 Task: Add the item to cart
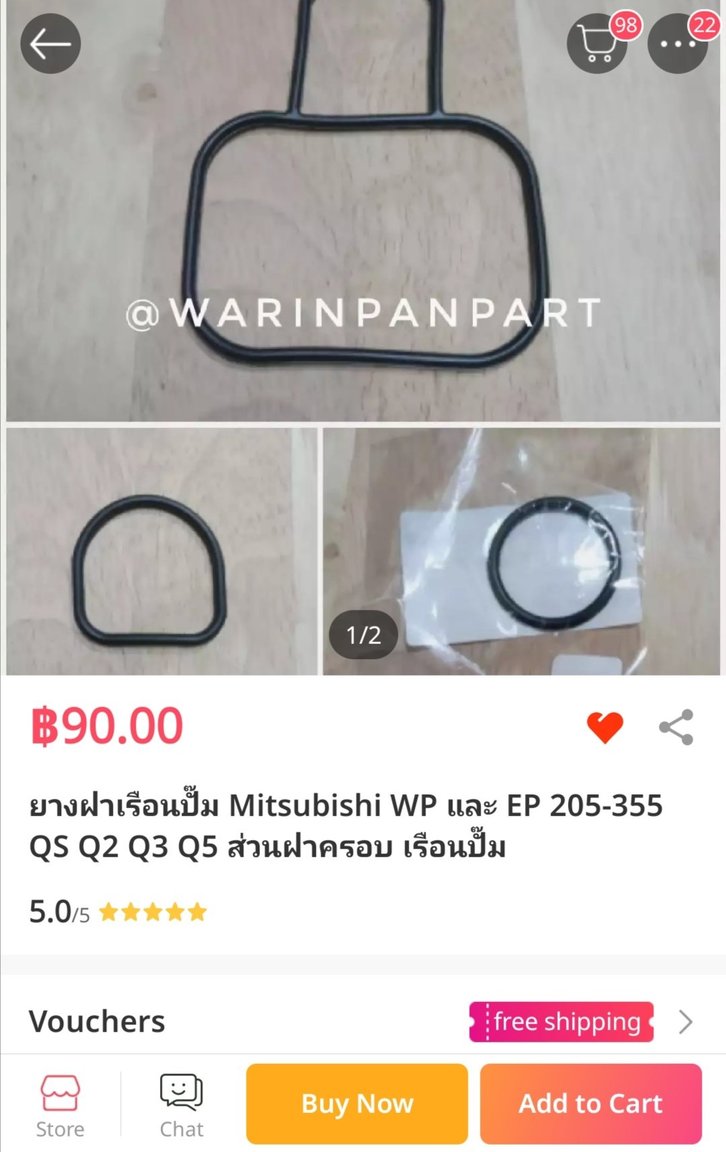tap(590, 1104)
